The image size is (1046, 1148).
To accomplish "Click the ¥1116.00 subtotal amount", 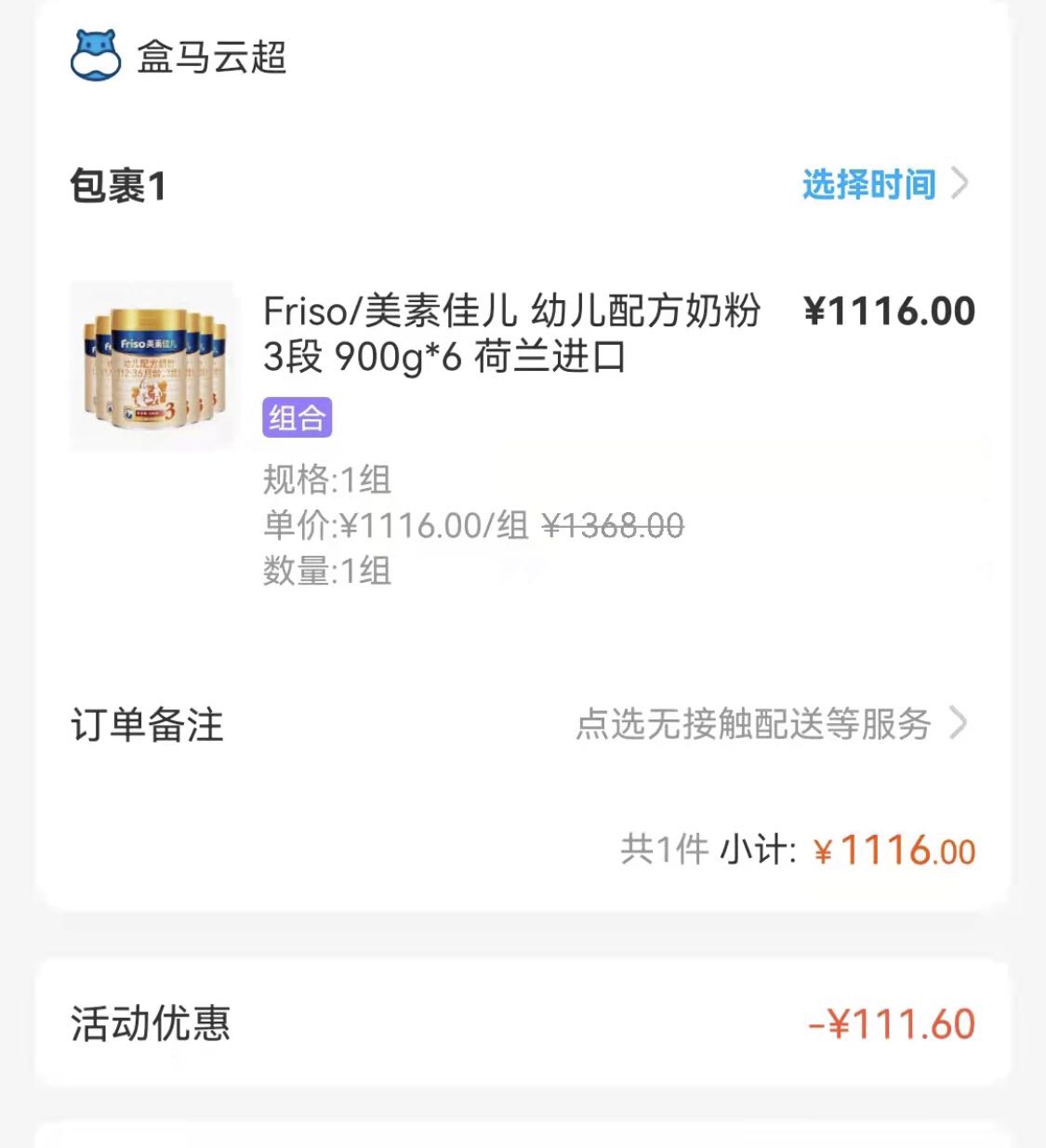I will [893, 851].
